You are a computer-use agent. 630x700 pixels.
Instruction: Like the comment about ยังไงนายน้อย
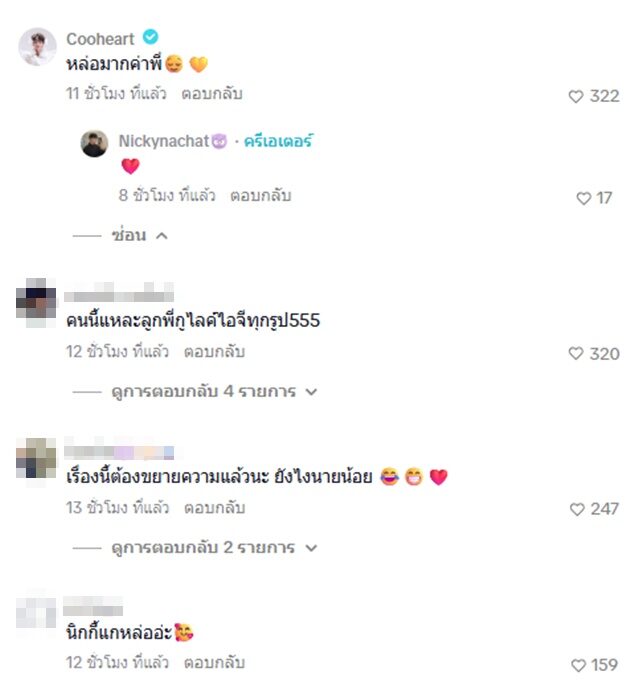click(x=576, y=510)
